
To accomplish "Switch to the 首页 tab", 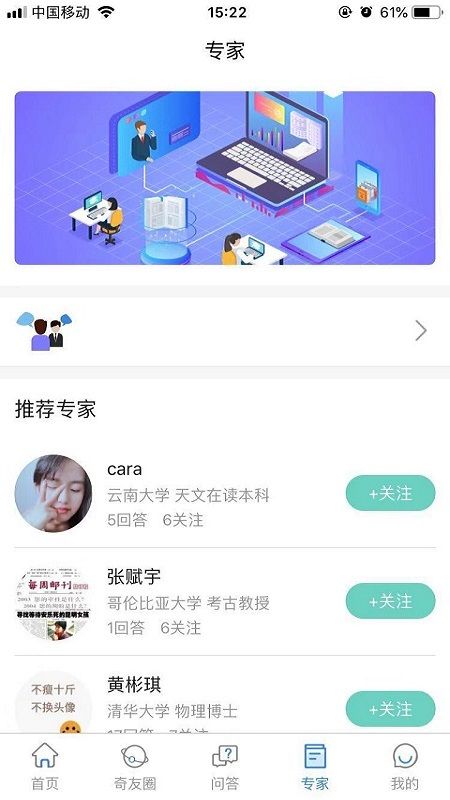I will point(45,767).
